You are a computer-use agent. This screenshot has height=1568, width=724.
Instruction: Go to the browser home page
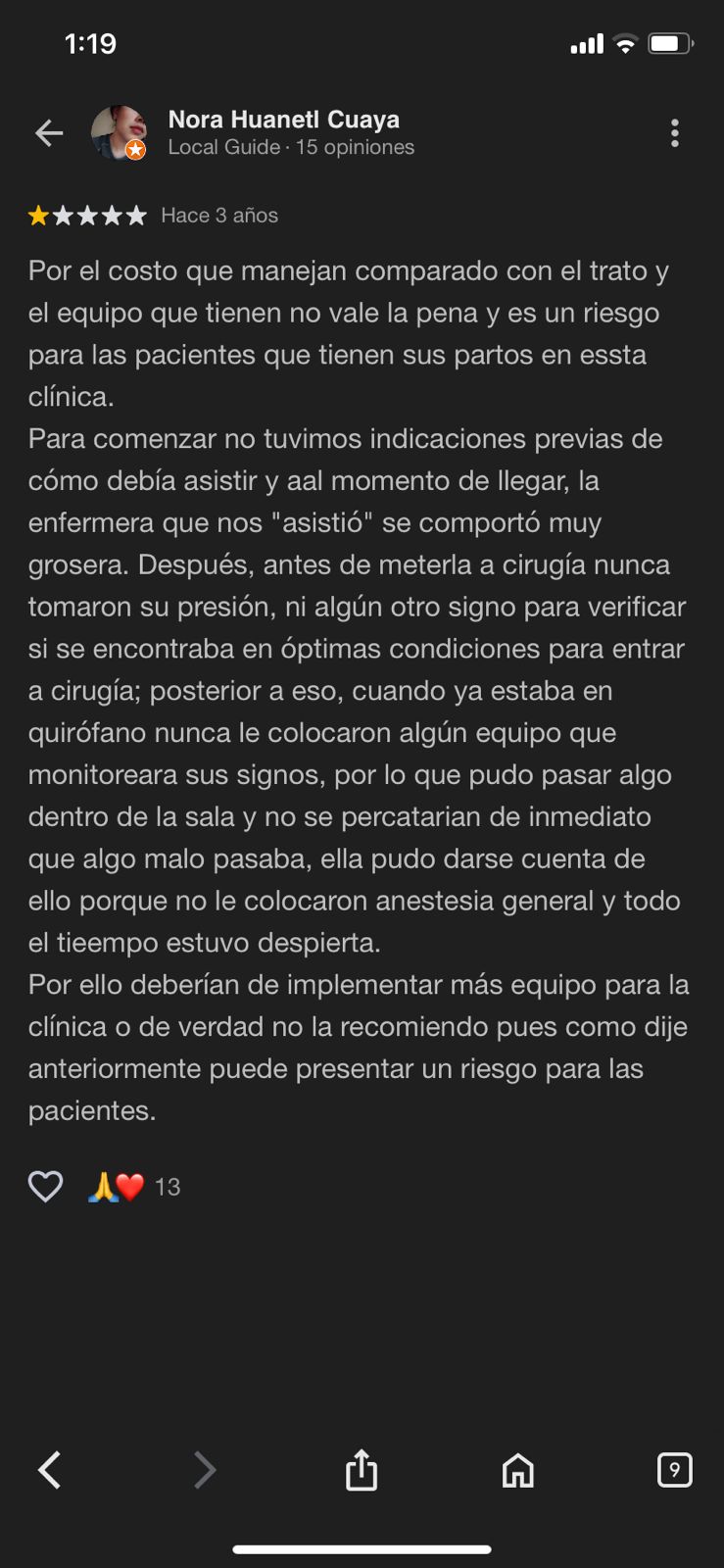518,1470
